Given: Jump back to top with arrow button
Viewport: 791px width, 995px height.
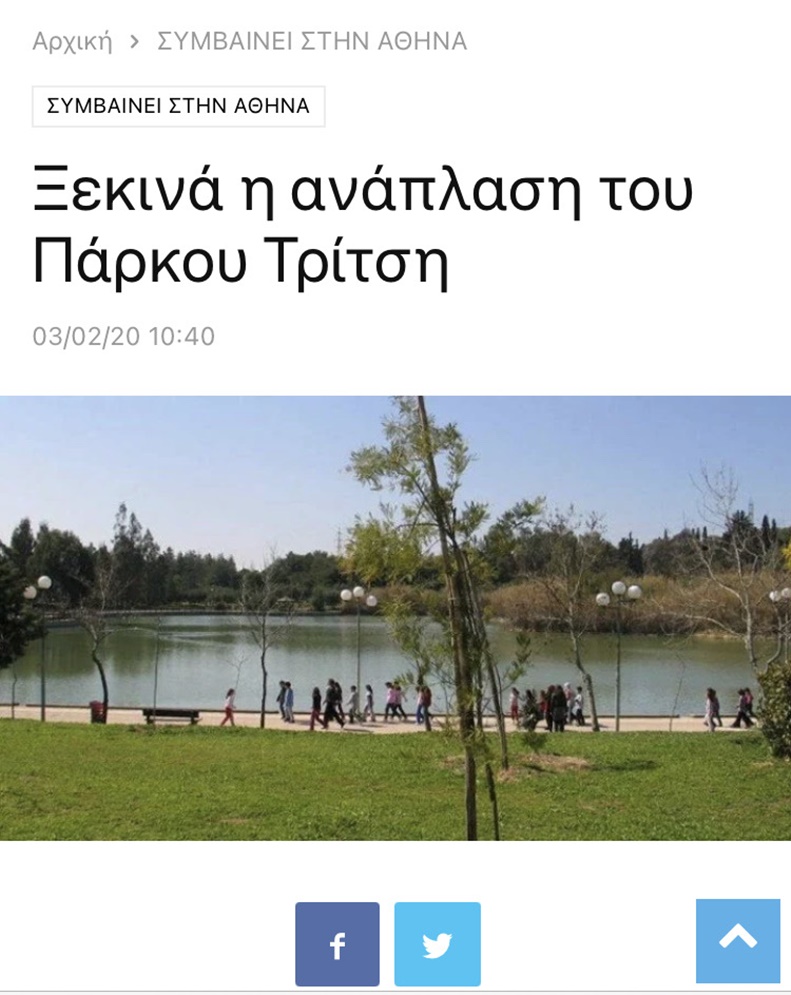Looking at the screenshot, I should click(737, 940).
